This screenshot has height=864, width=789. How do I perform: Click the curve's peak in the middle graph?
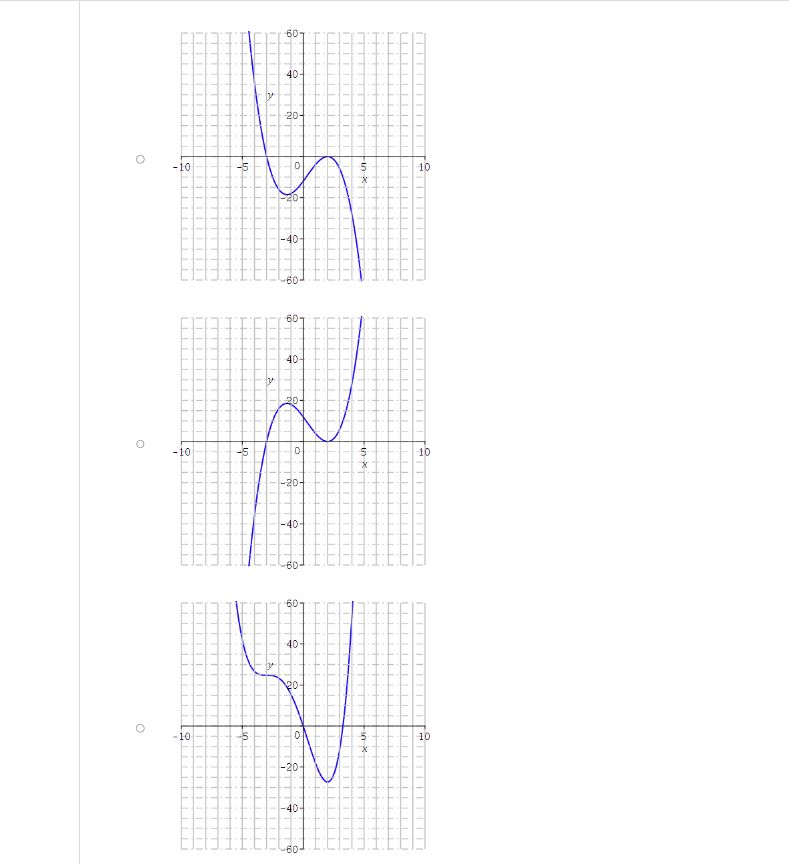coord(287,404)
